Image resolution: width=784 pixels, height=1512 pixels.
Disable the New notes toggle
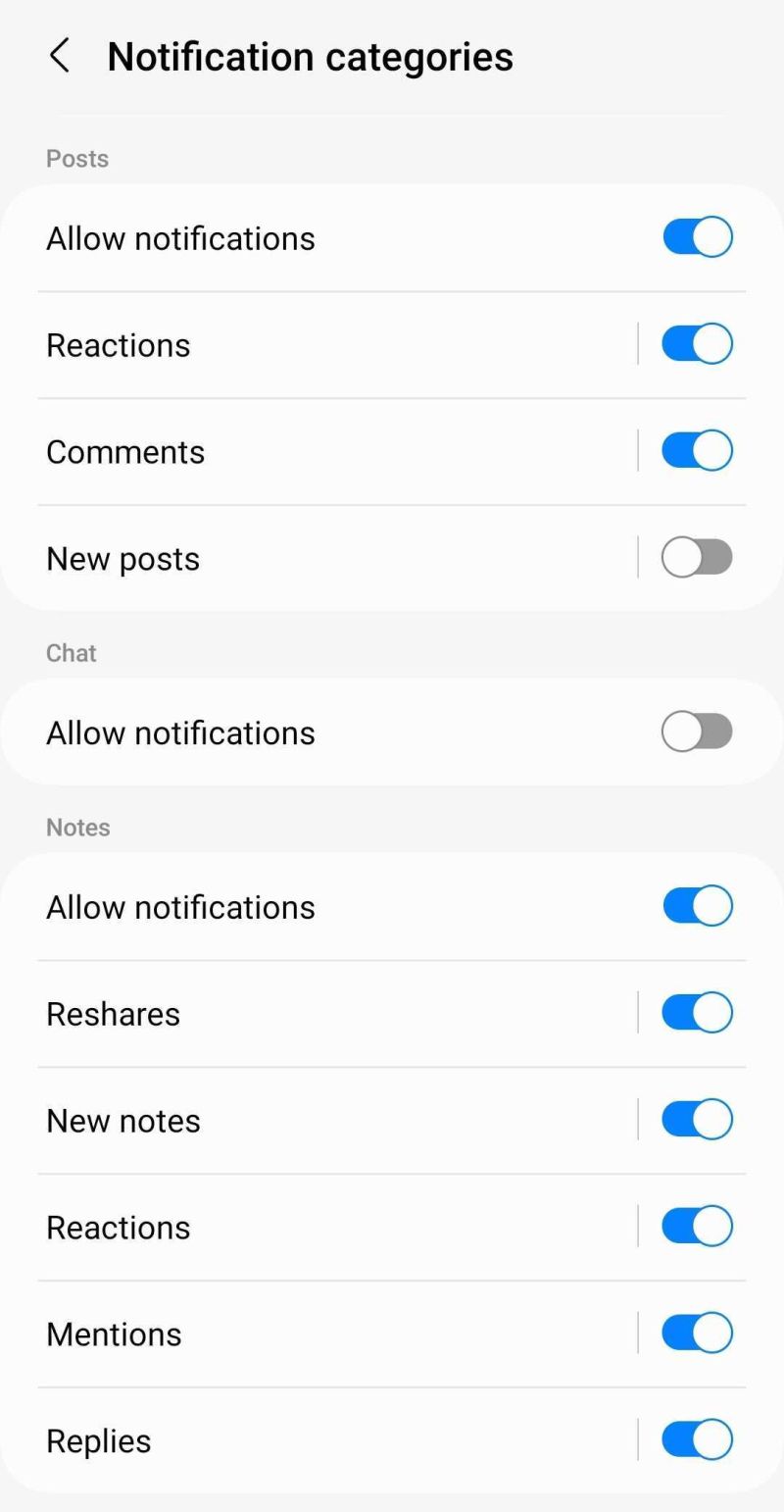[697, 1119]
